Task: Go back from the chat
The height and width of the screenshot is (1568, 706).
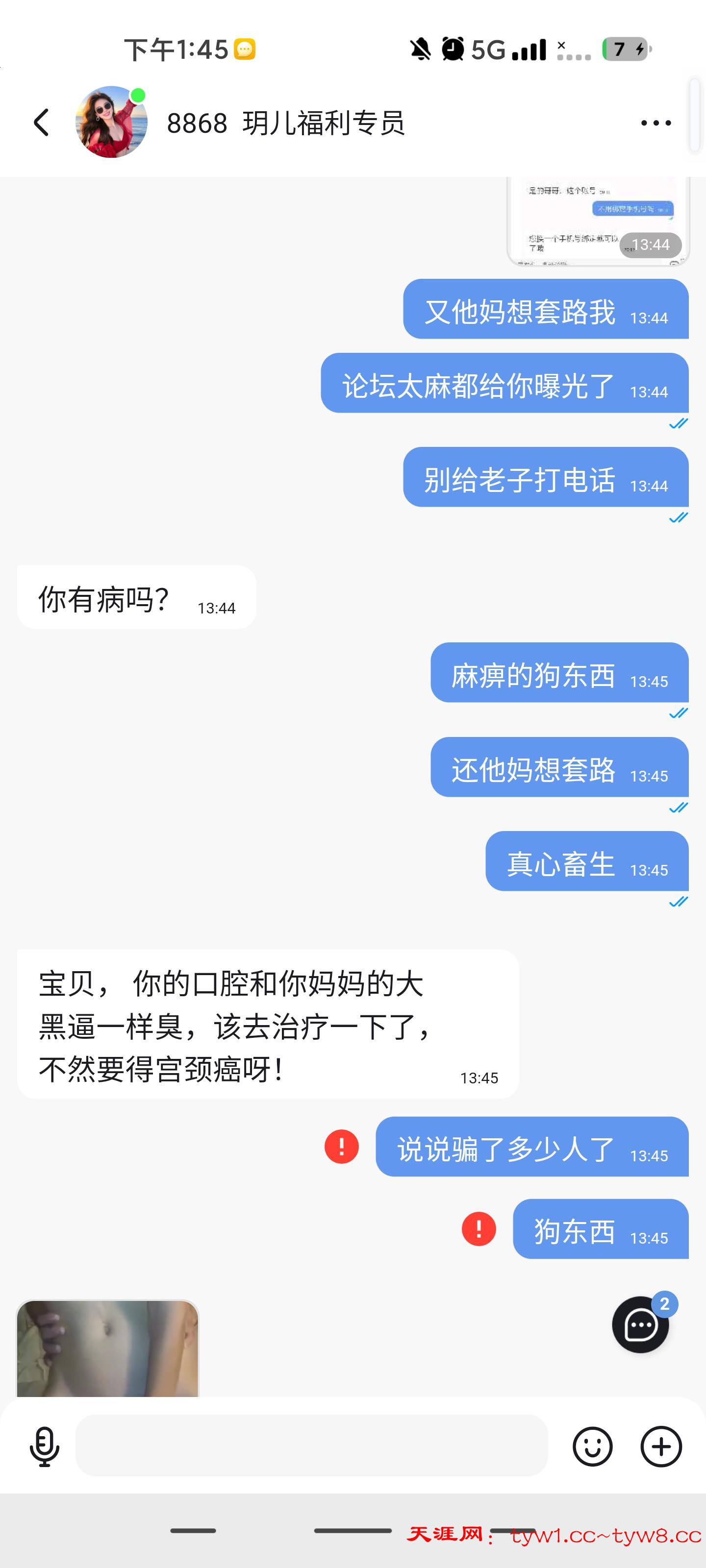Action: point(41,122)
